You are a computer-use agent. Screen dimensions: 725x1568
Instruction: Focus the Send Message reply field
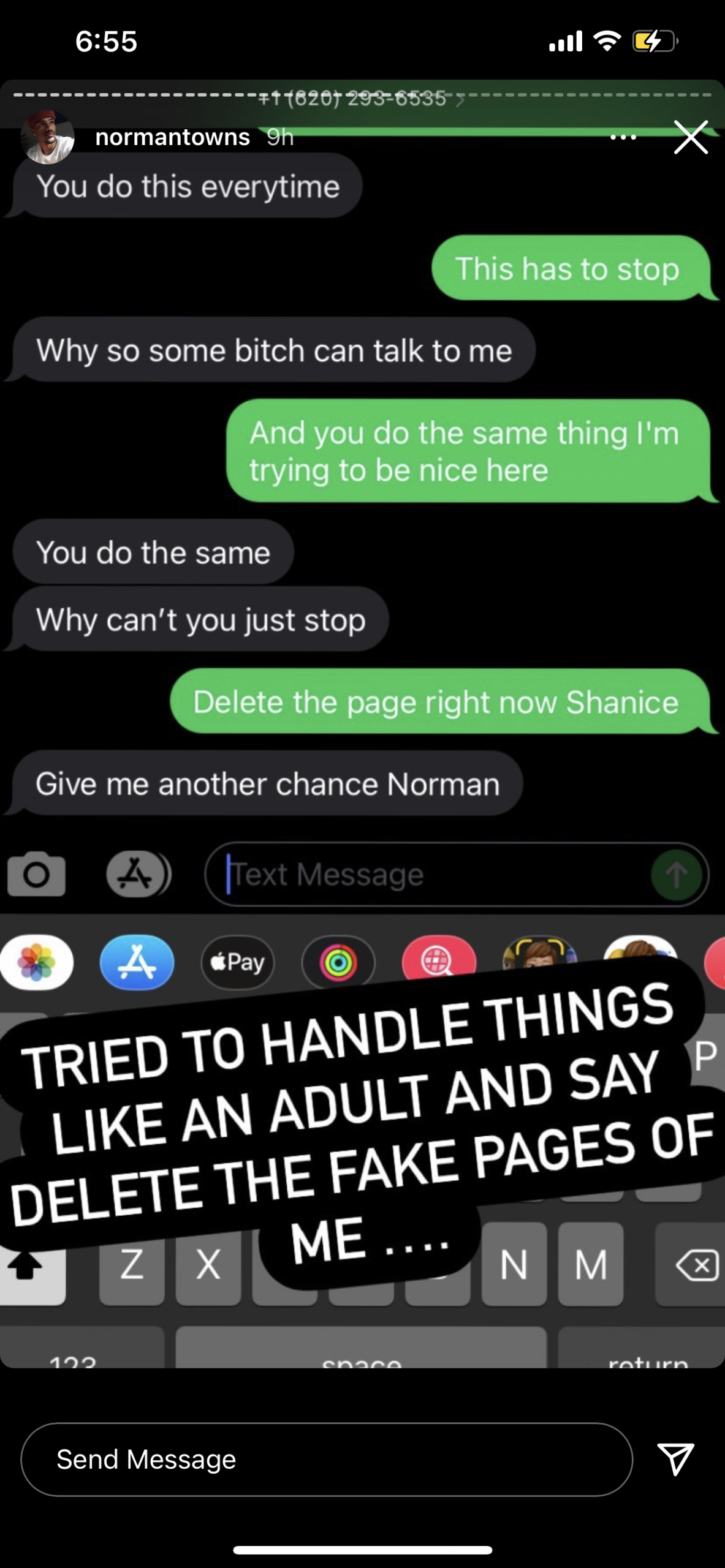click(x=326, y=1459)
